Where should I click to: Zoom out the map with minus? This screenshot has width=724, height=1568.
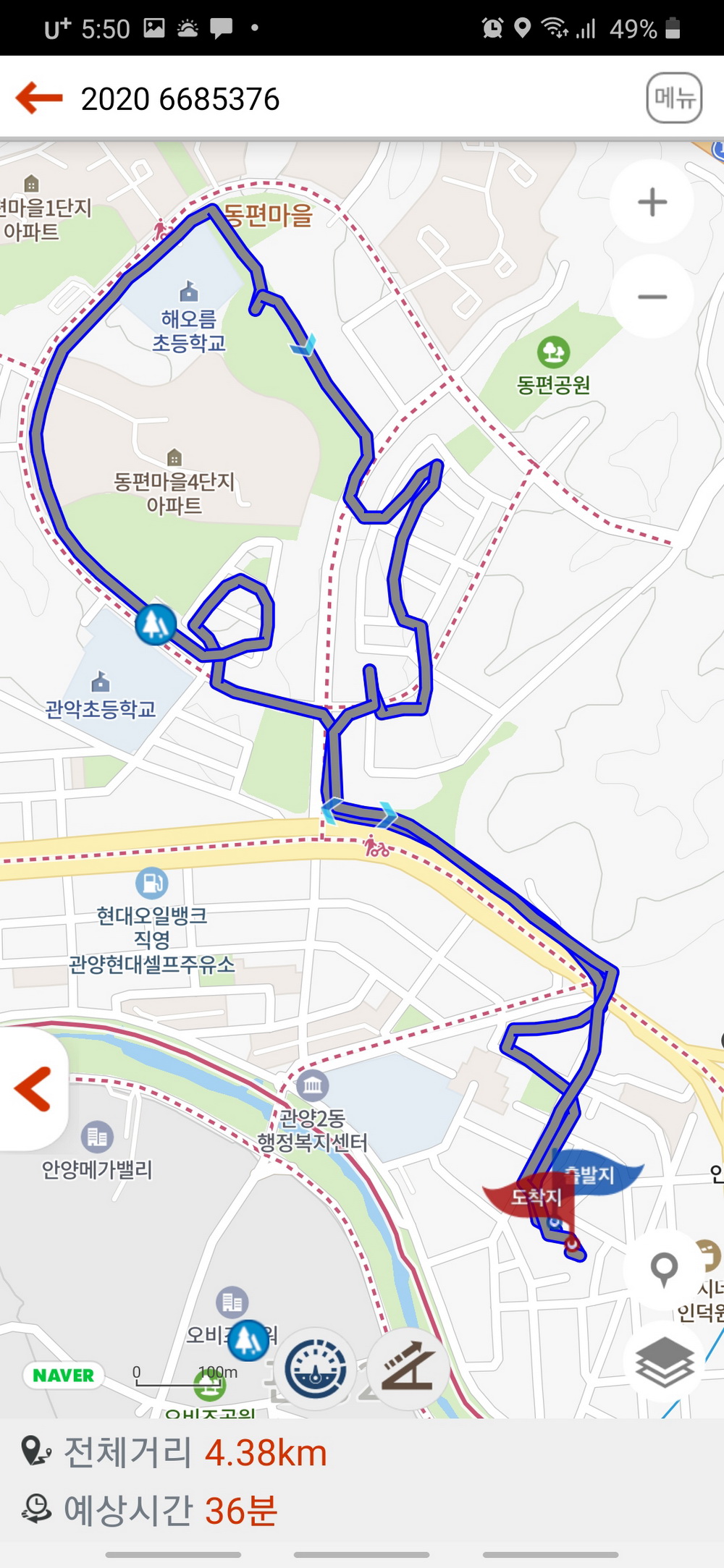pyautogui.click(x=652, y=297)
